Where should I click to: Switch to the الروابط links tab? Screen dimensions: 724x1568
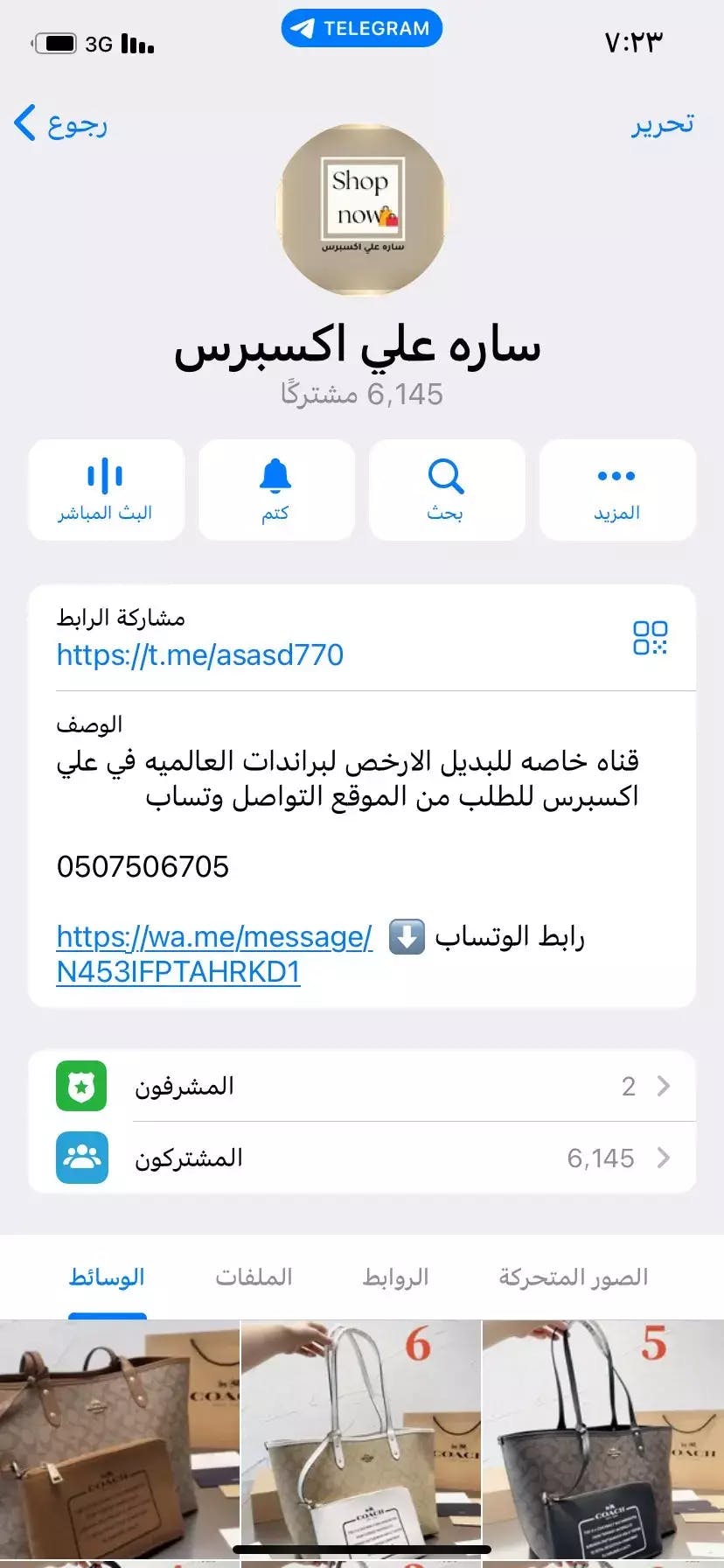click(x=395, y=1277)
